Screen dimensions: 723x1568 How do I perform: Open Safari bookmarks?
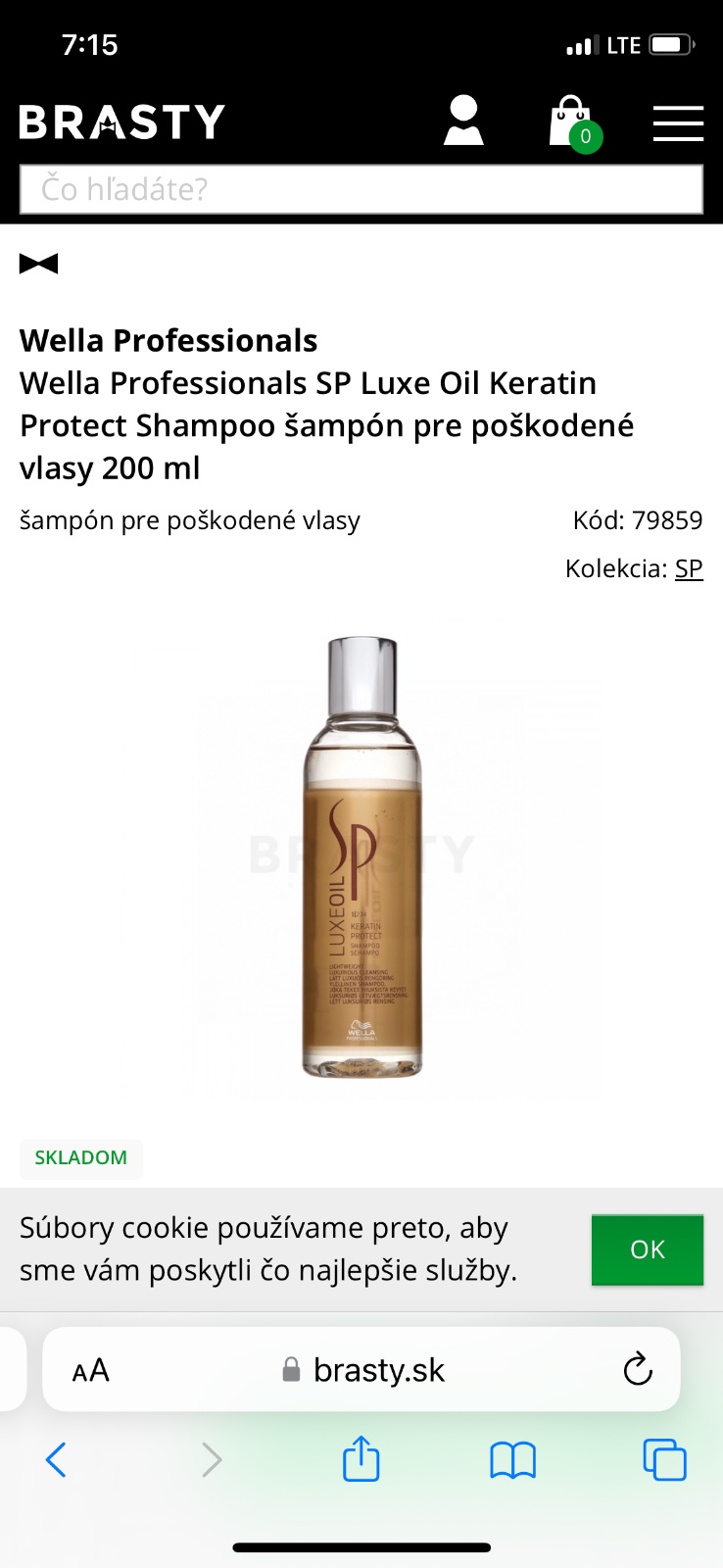click(x=512, y=1460)
